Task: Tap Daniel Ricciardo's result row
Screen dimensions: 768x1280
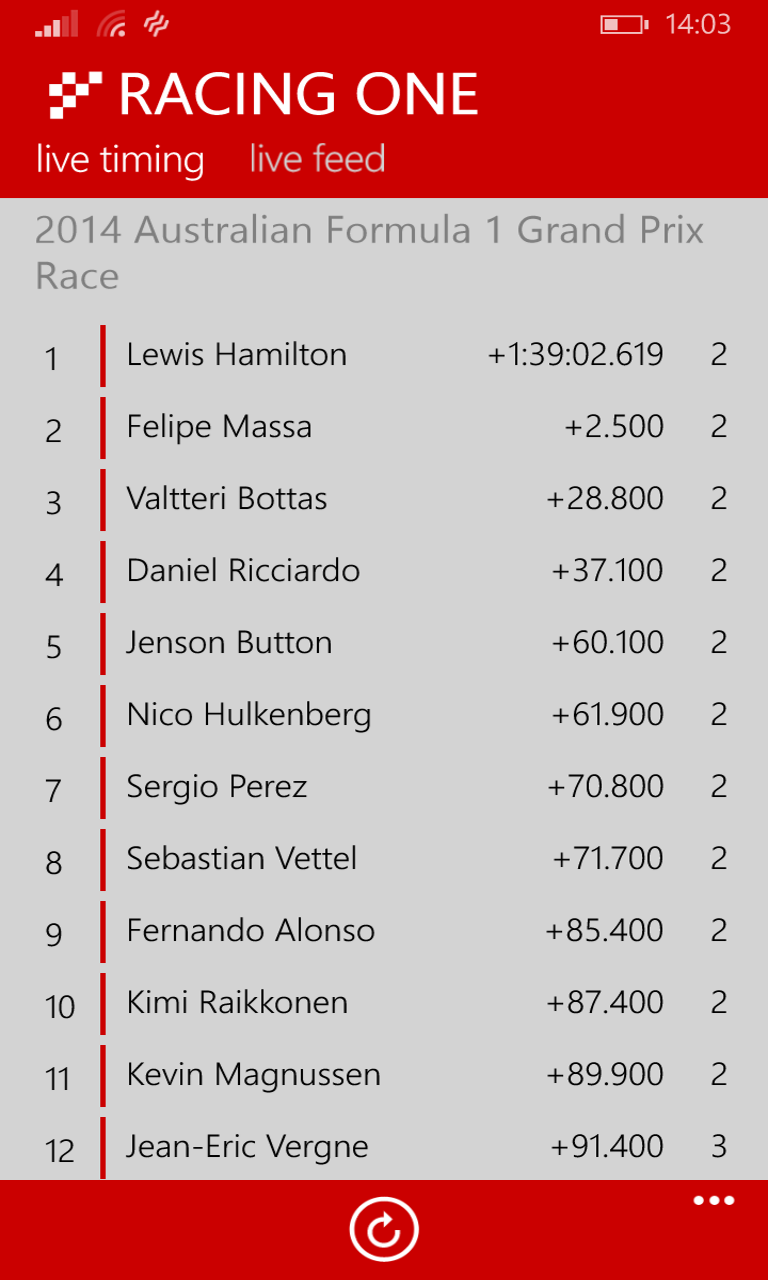Action: [384, 571]
